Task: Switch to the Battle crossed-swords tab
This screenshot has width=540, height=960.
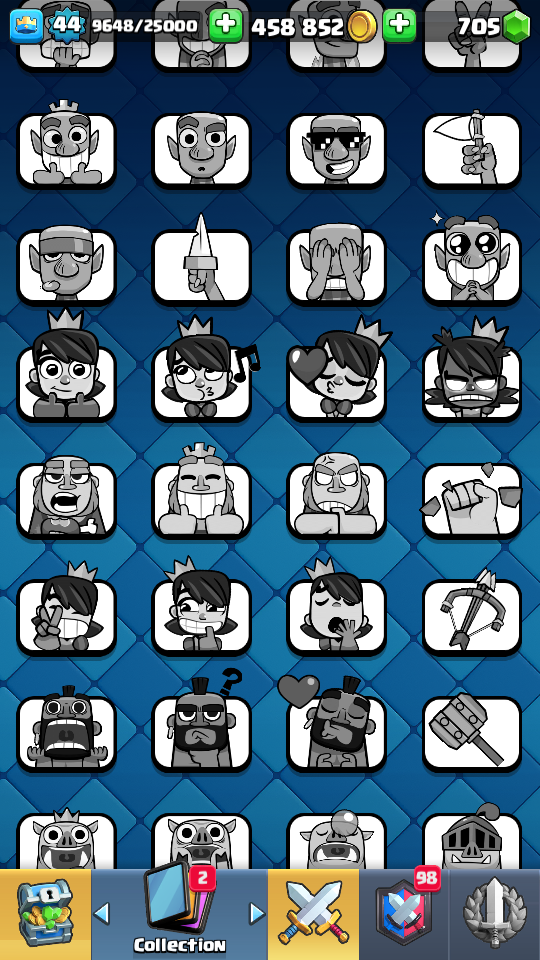Action: click(x=313, y=914)
